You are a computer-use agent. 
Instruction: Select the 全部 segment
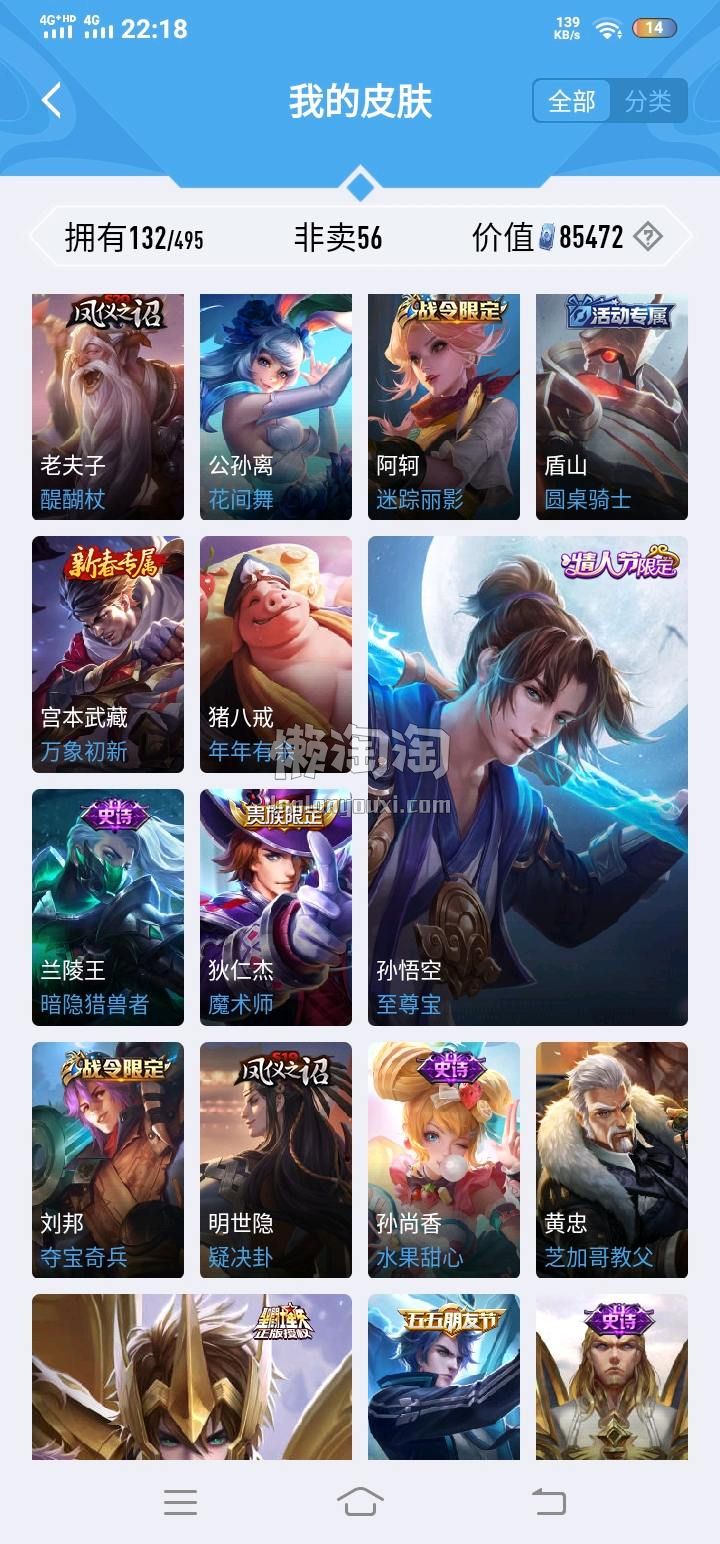click(572, 101)
